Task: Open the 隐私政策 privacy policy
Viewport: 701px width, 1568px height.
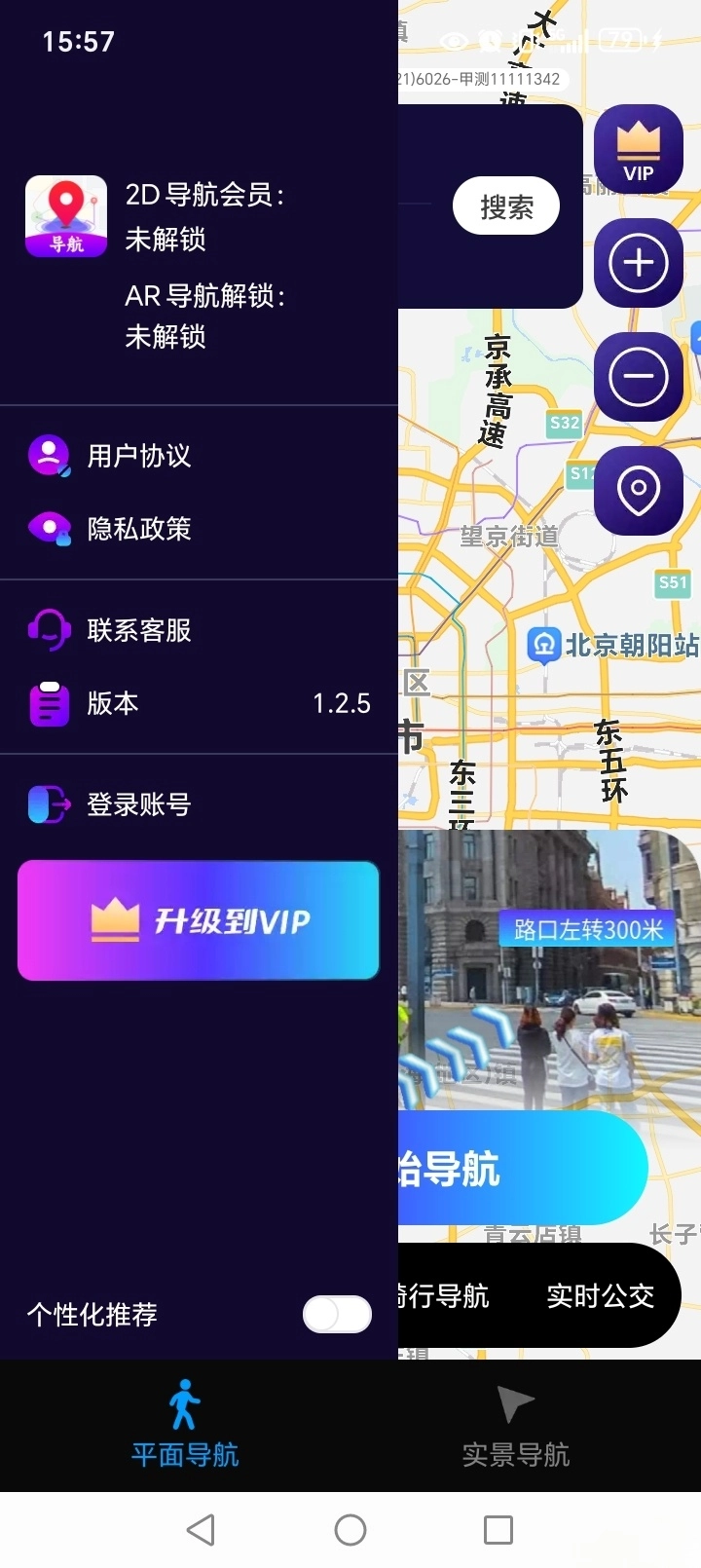Action: pyautogui.click(x=138, y=529)
